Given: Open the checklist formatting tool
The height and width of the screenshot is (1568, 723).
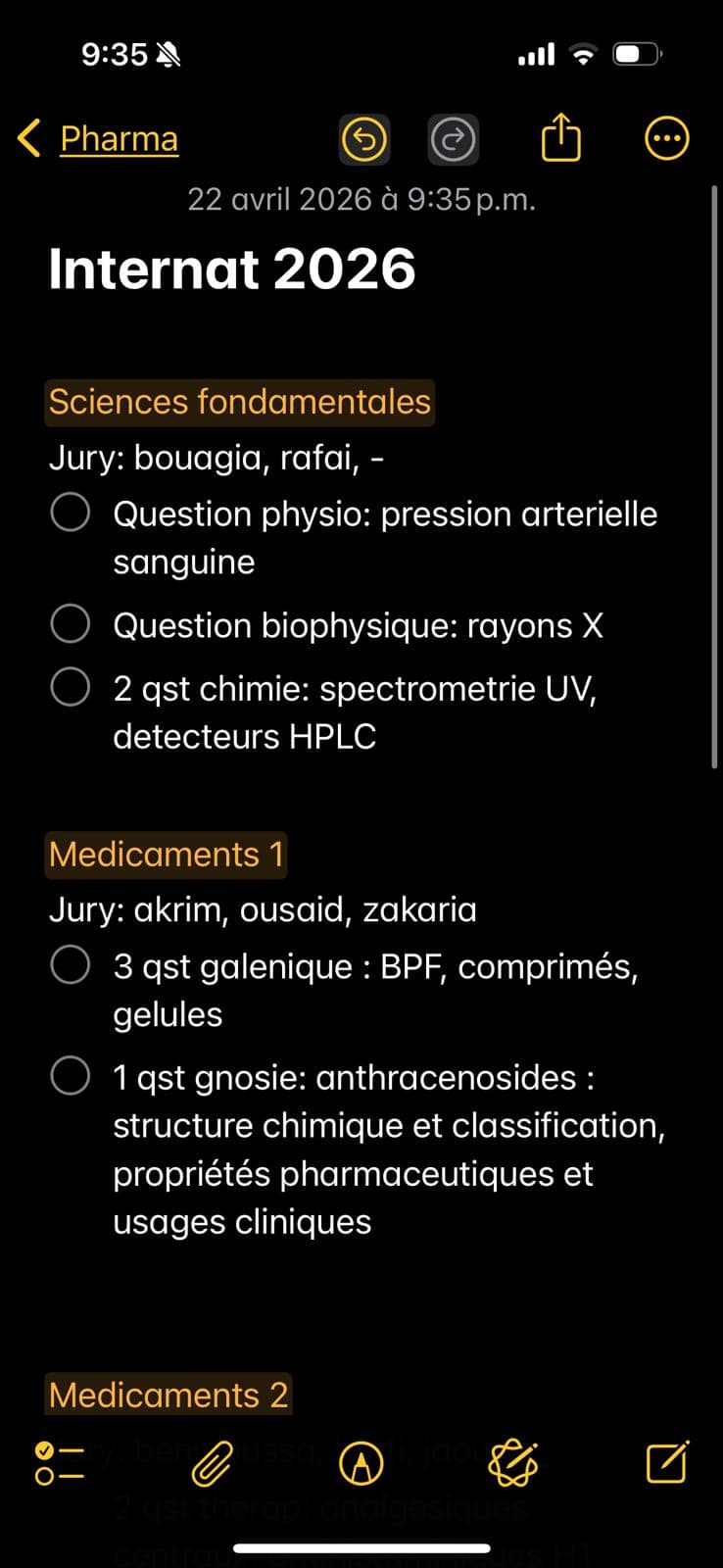Looking at the screenshot, I should point(59,1463).
